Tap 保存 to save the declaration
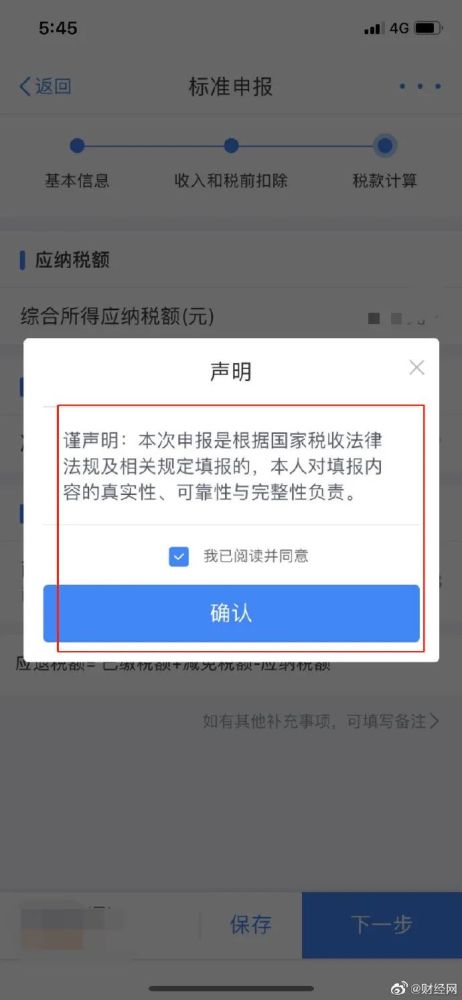The image size is (462, 1000). [251, 924]
